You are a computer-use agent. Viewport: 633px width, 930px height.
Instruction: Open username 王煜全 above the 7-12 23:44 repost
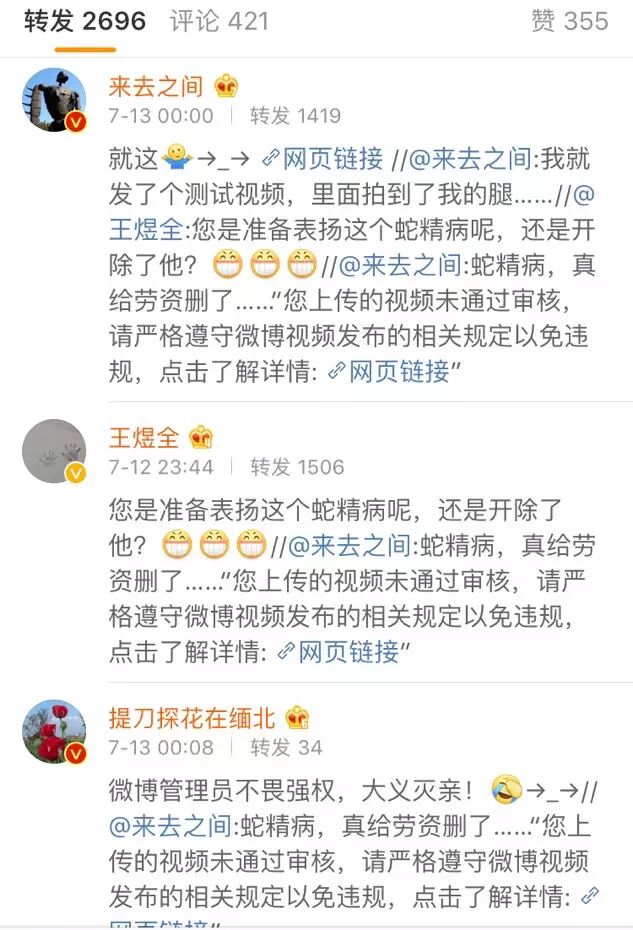pos(145,437)
